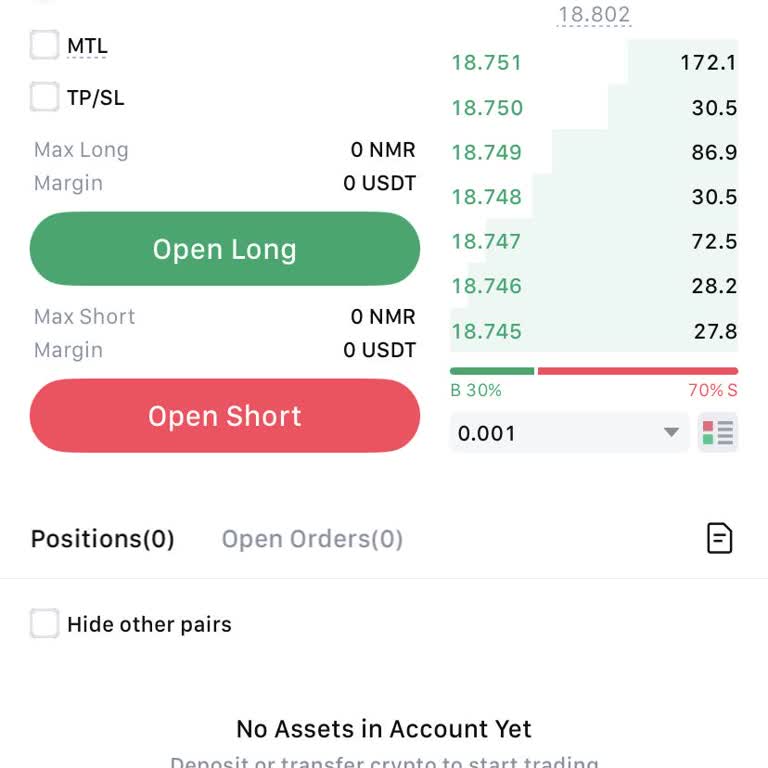
Task: Select the 18.751 bid price row
Action: pos(593,62)
